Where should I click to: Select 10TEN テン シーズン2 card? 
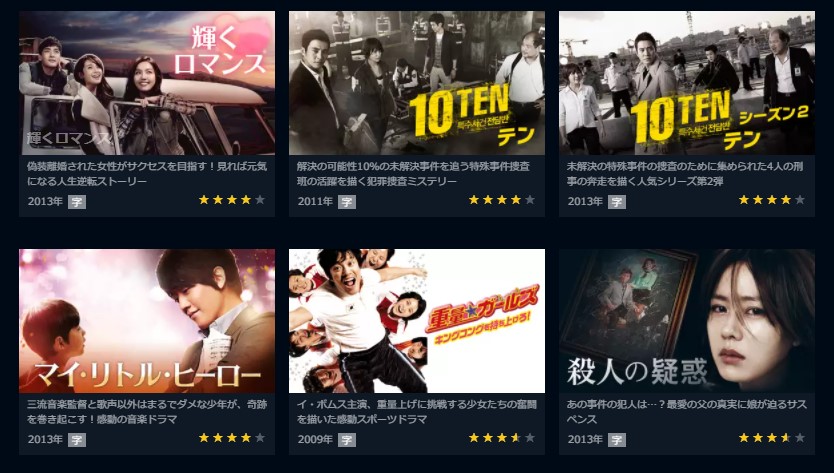tap(687, 83)
